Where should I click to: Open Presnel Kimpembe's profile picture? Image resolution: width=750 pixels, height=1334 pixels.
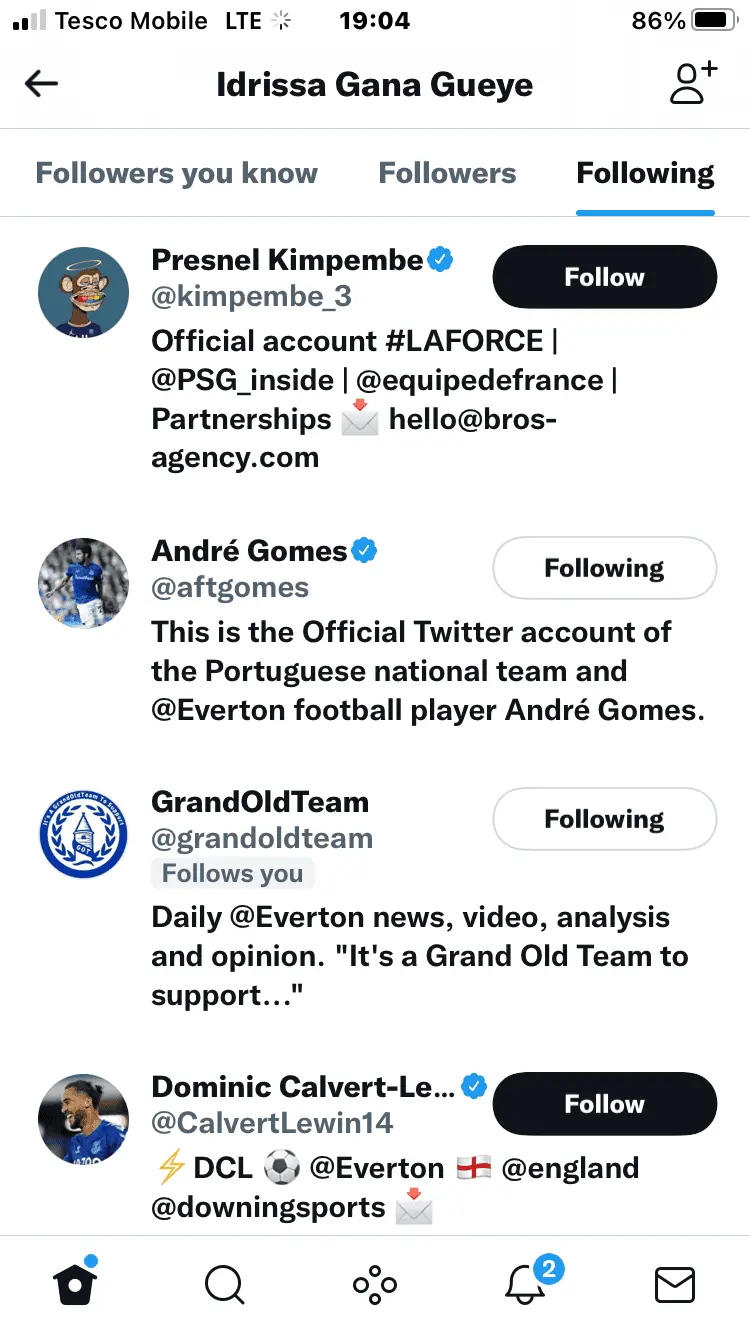[x=84, y=293]
